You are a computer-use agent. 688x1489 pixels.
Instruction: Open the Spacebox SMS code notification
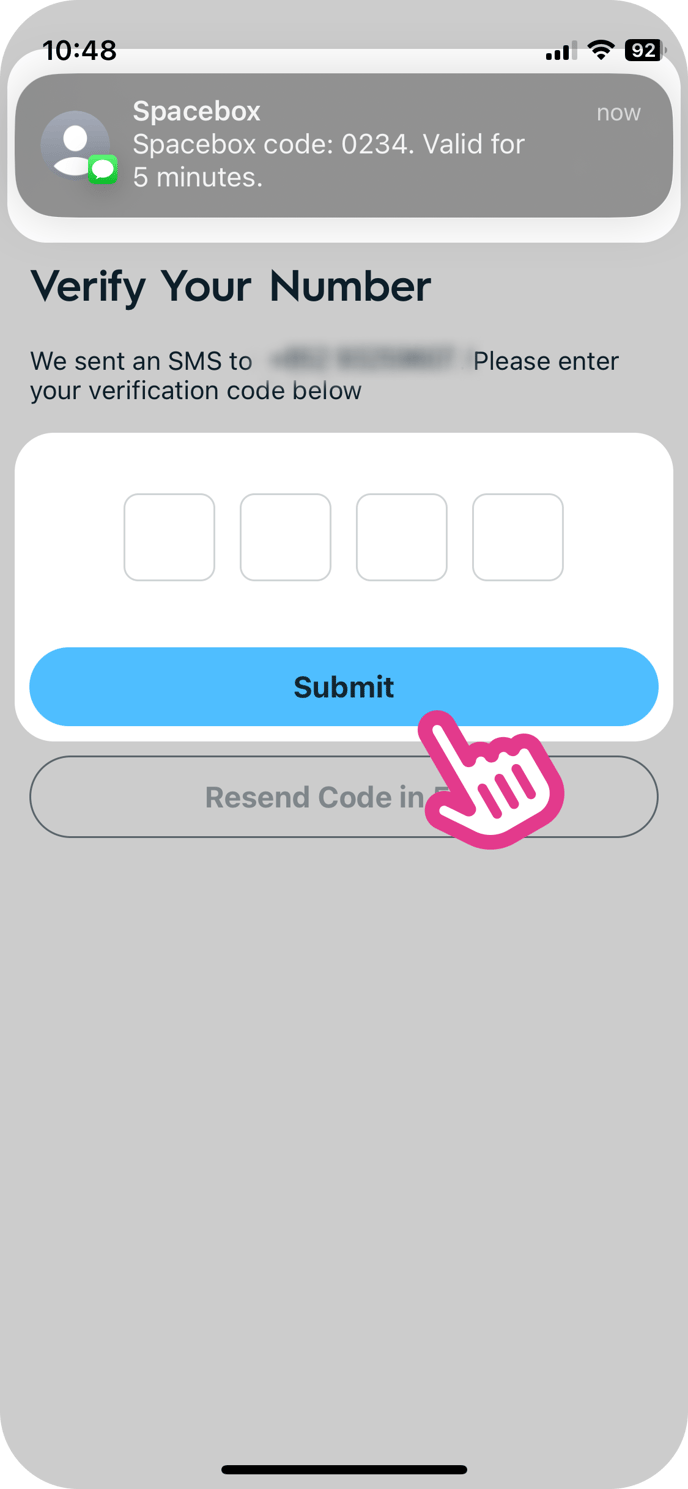pyautogui.click(x=343, y=145)
